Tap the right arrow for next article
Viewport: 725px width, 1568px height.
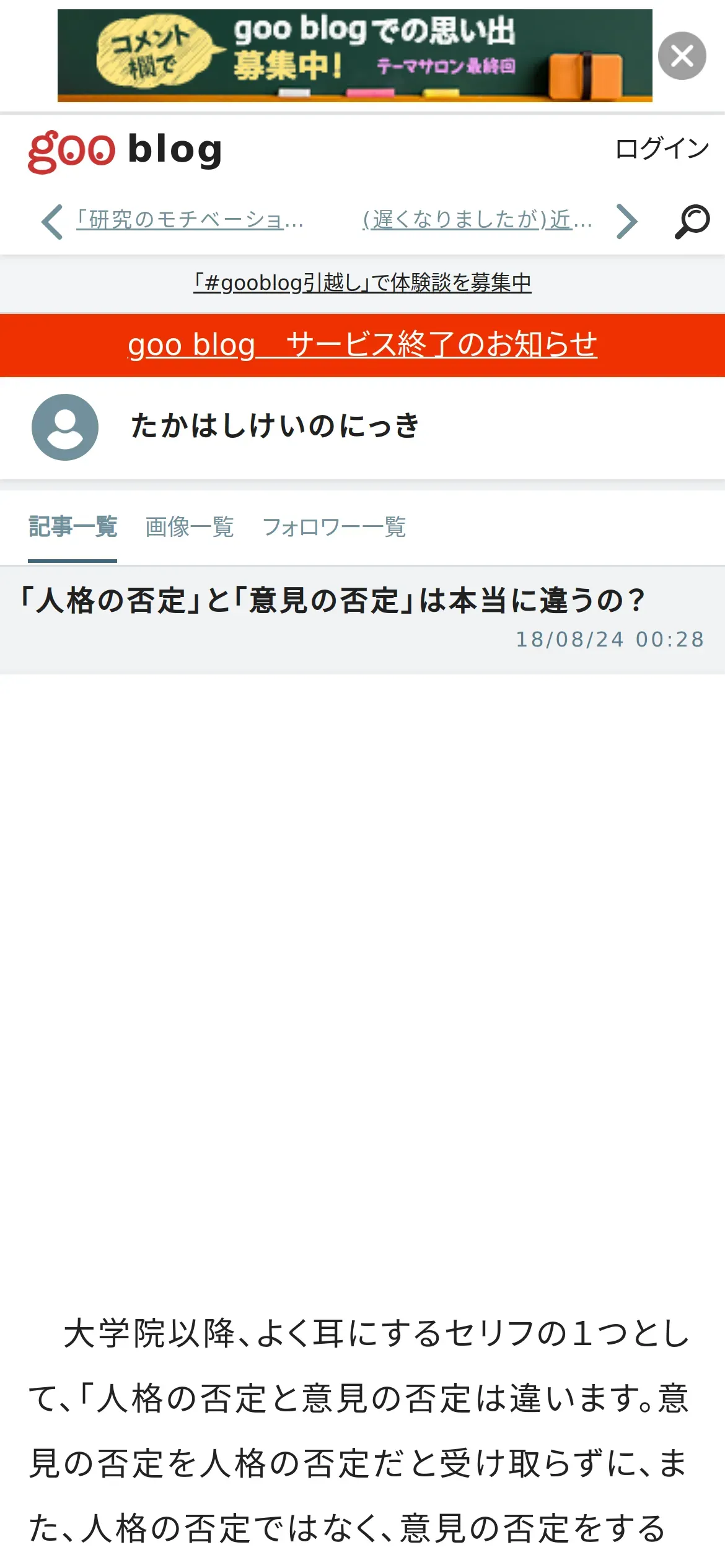627,221
